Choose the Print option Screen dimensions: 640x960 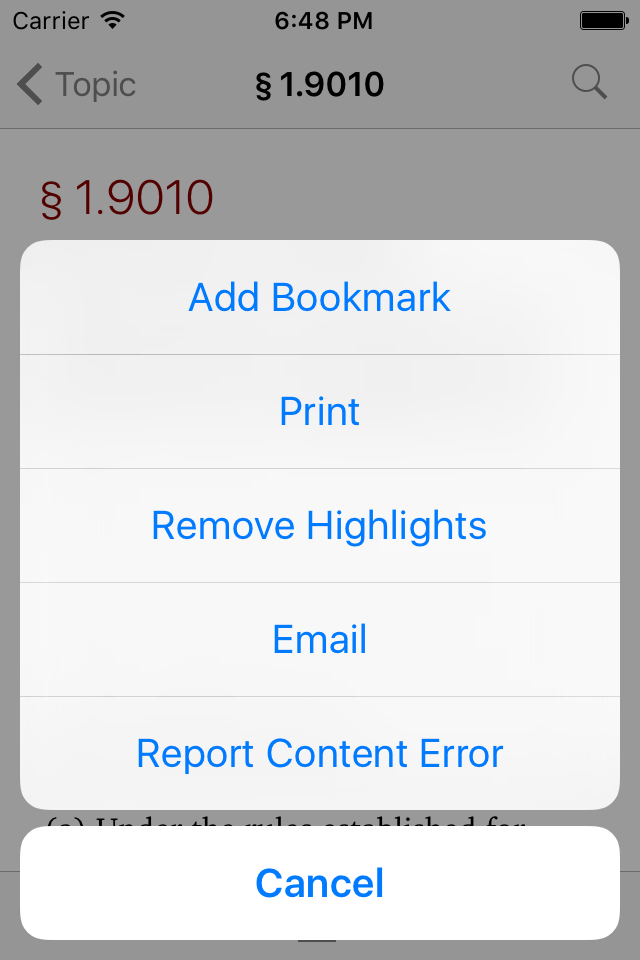coord(320,411)
